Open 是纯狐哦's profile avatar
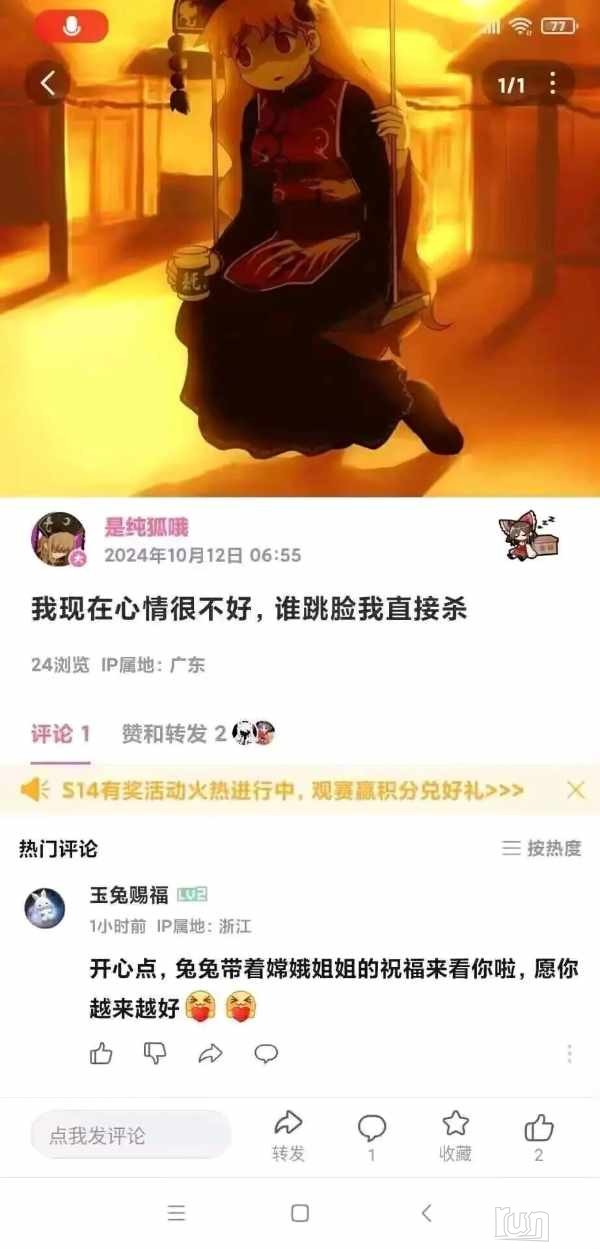The width and height of the screenshot is (600, 1249). coord(58,540)
